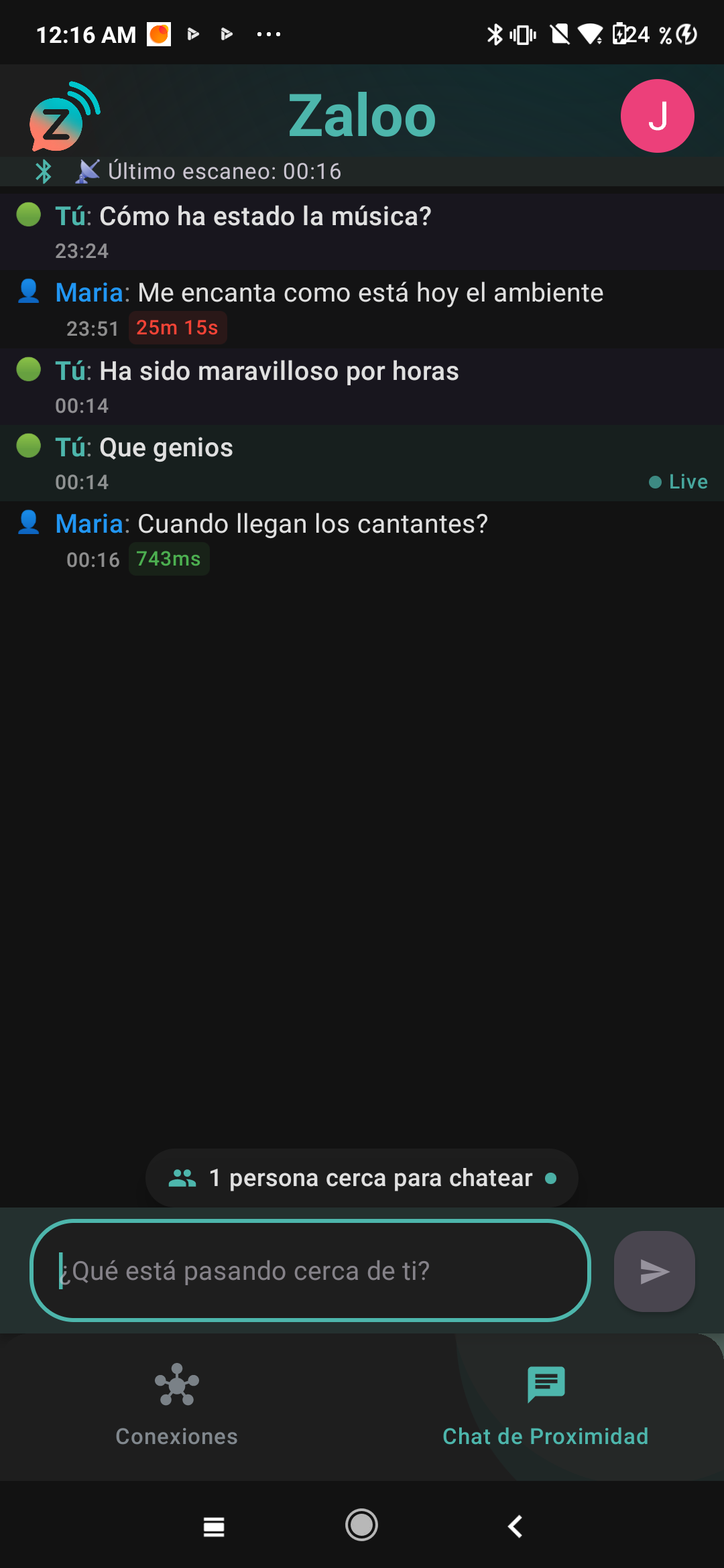Tap the send message arrow
The height and width of the screenshot is (1568, 724).
click(654, 1271)
